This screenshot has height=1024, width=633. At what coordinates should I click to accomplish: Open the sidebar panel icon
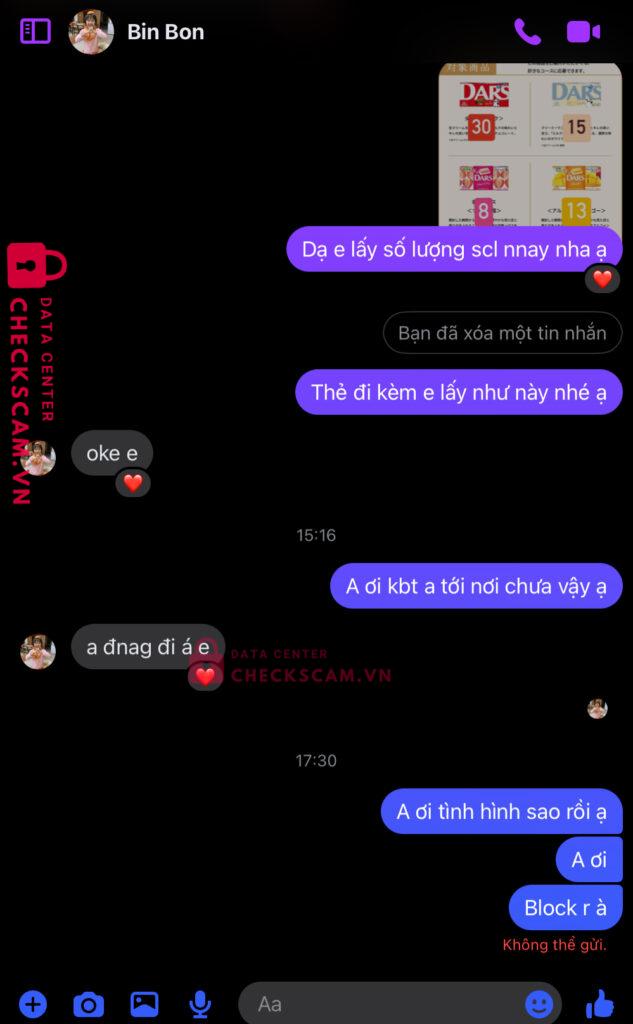(35, 31)
